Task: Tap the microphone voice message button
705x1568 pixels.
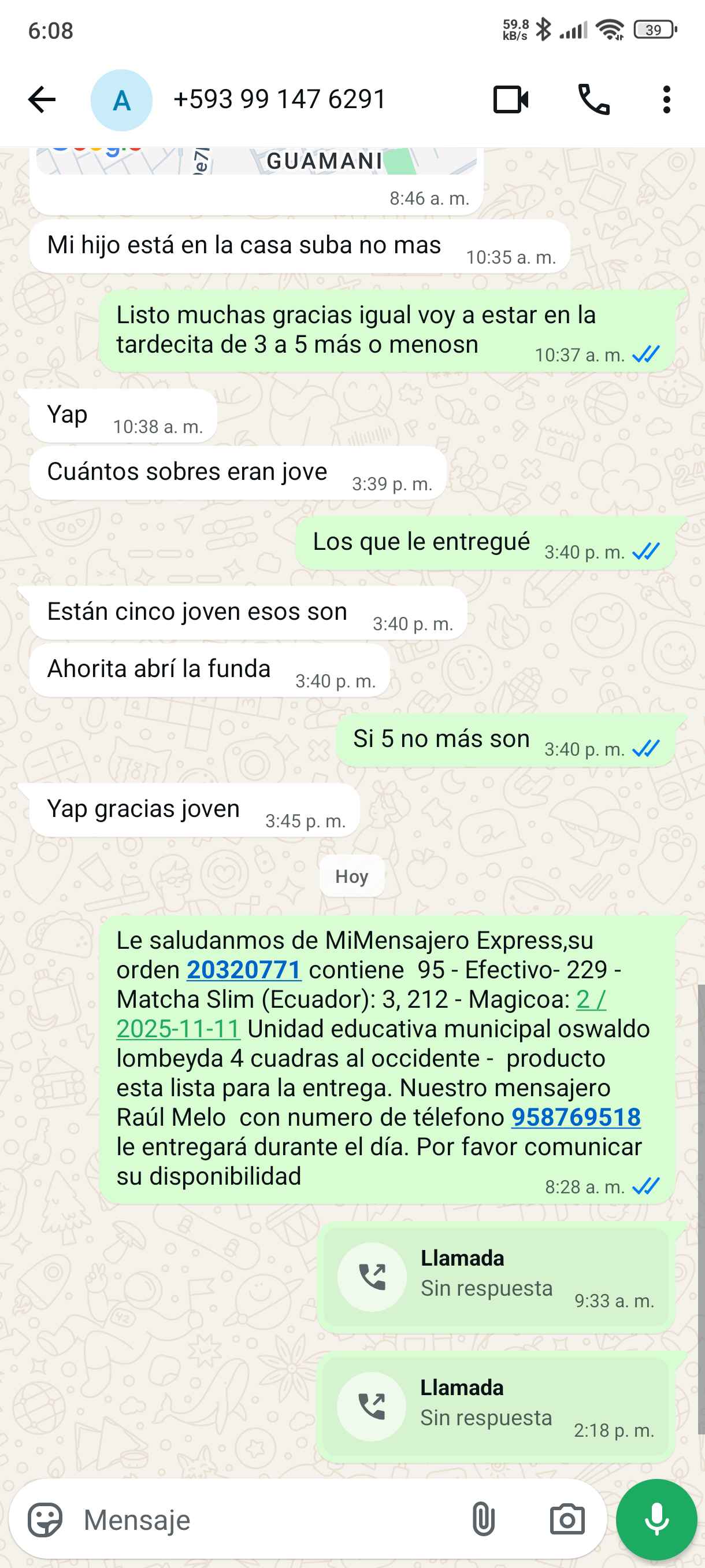Action: click(656, 1520)
